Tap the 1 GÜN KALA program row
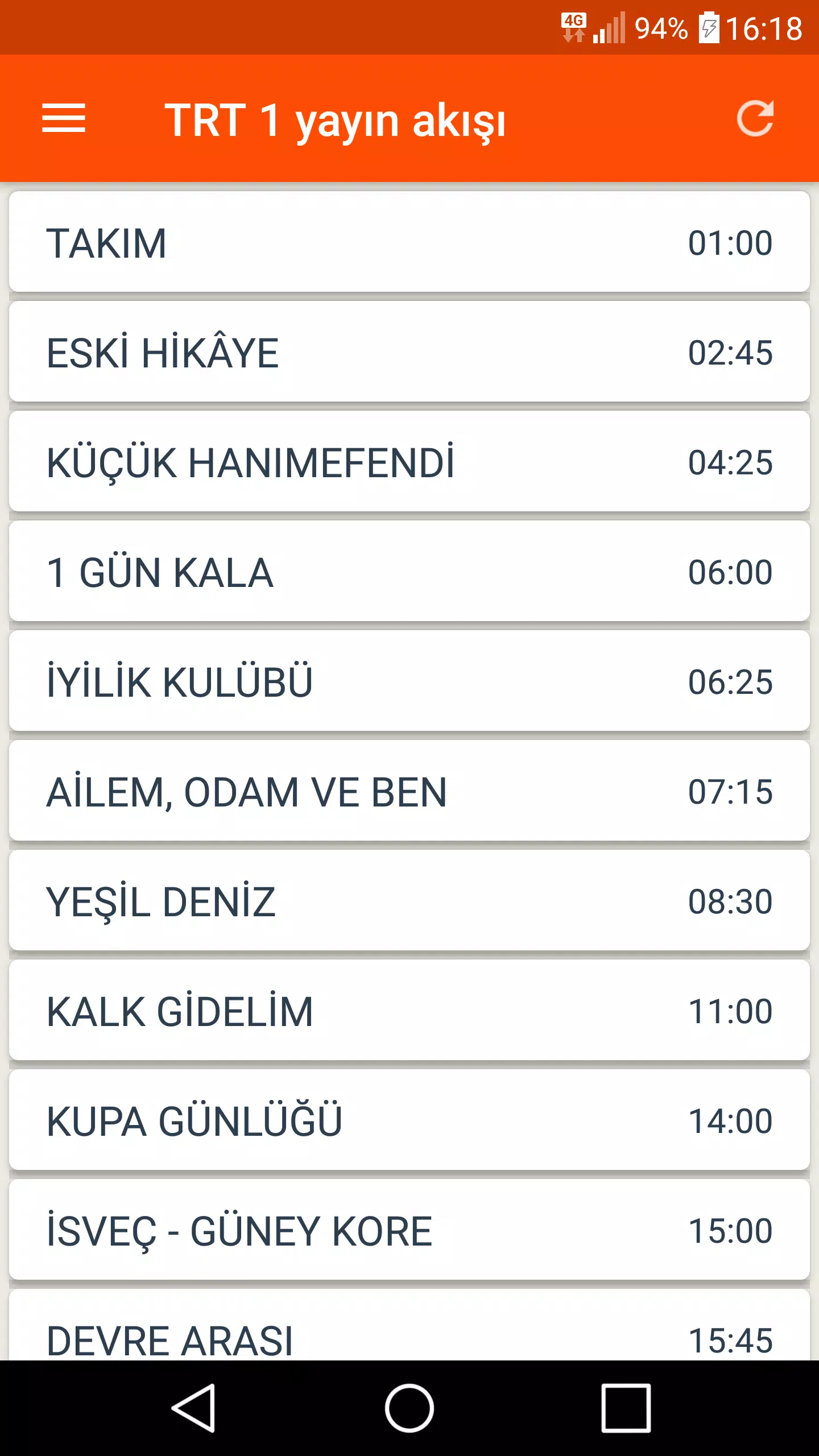Screen dimensions: 819x1456 [x=409, y=571]
